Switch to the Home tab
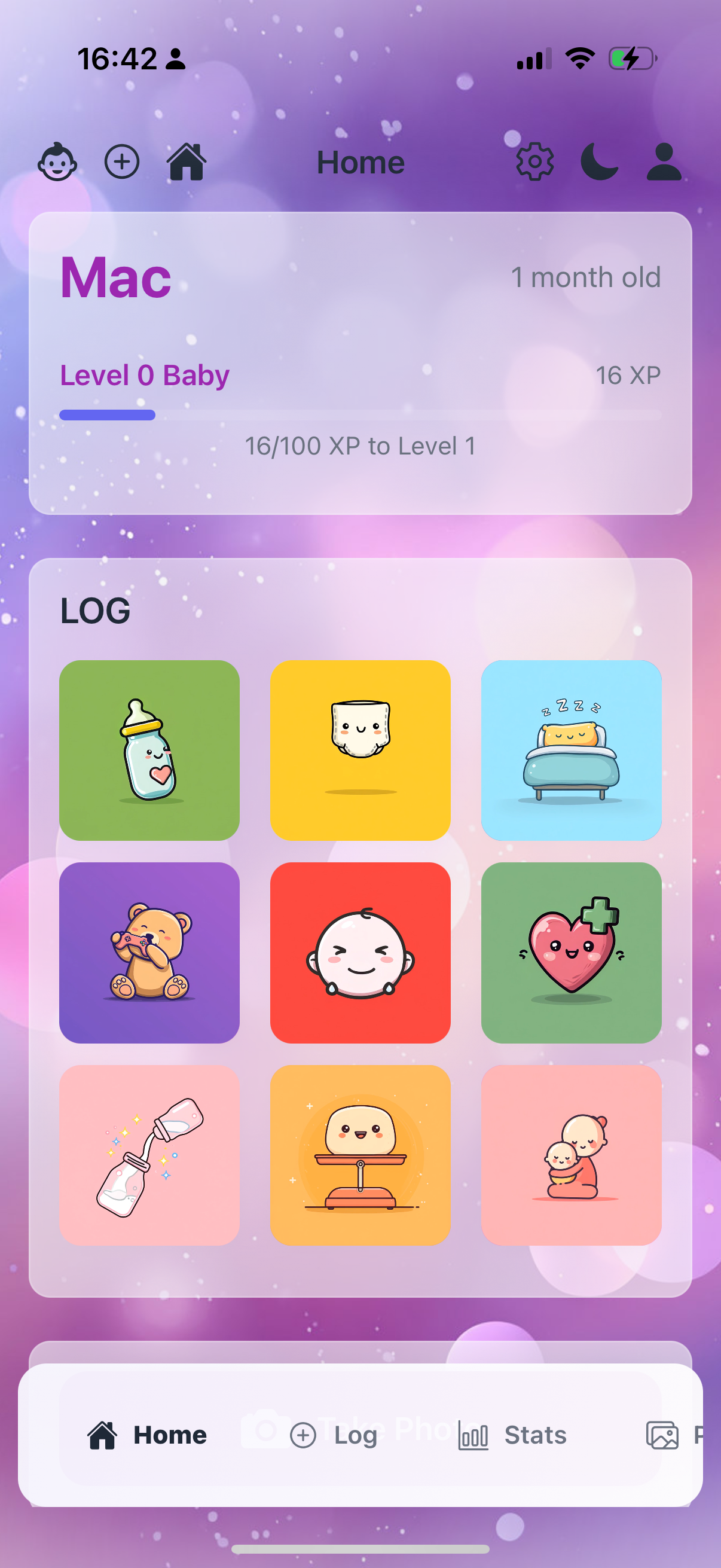The image size is (721, 1568). (x=147, y=1435)
